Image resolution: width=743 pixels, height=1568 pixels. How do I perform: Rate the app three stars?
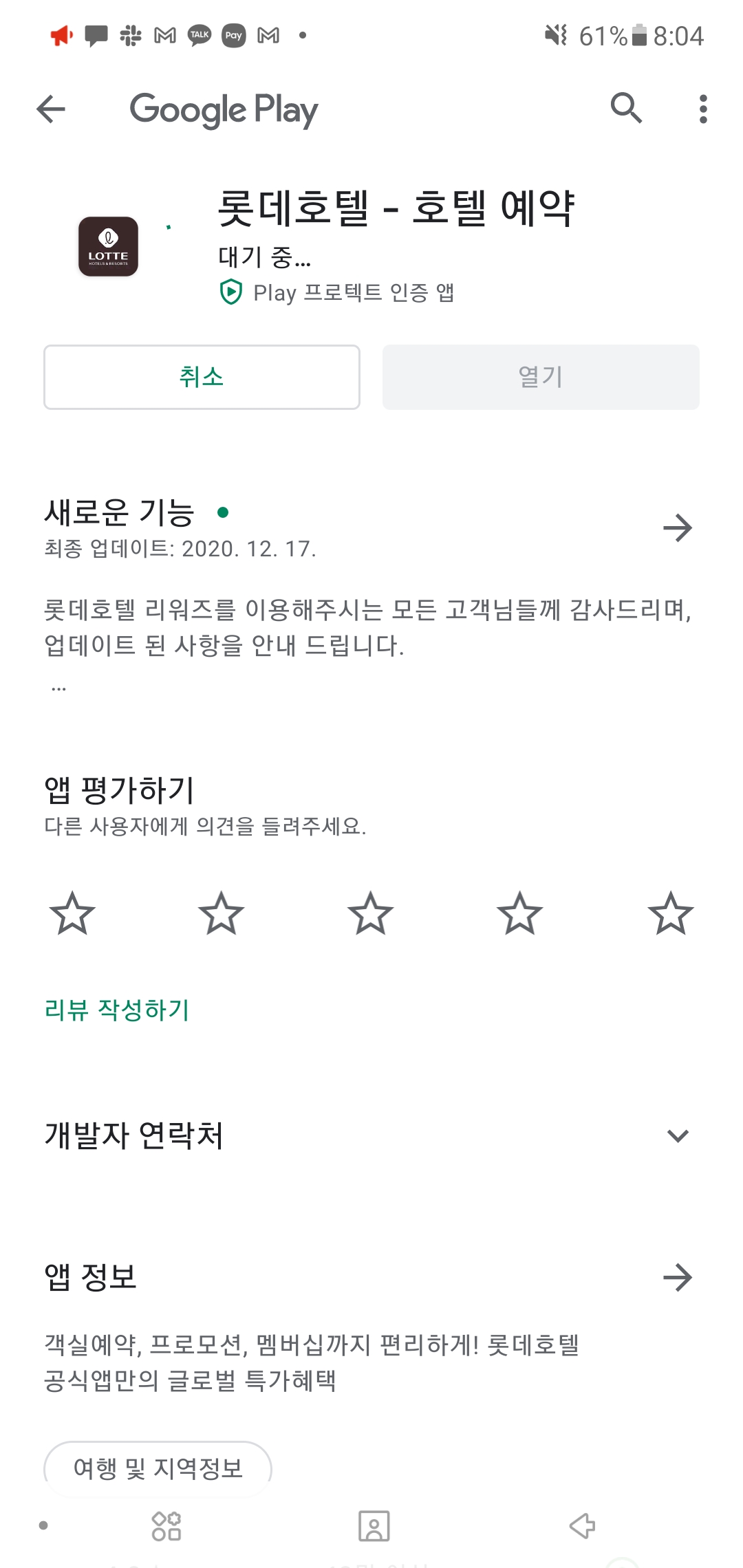pyautogui.click(x=370, y=913)
